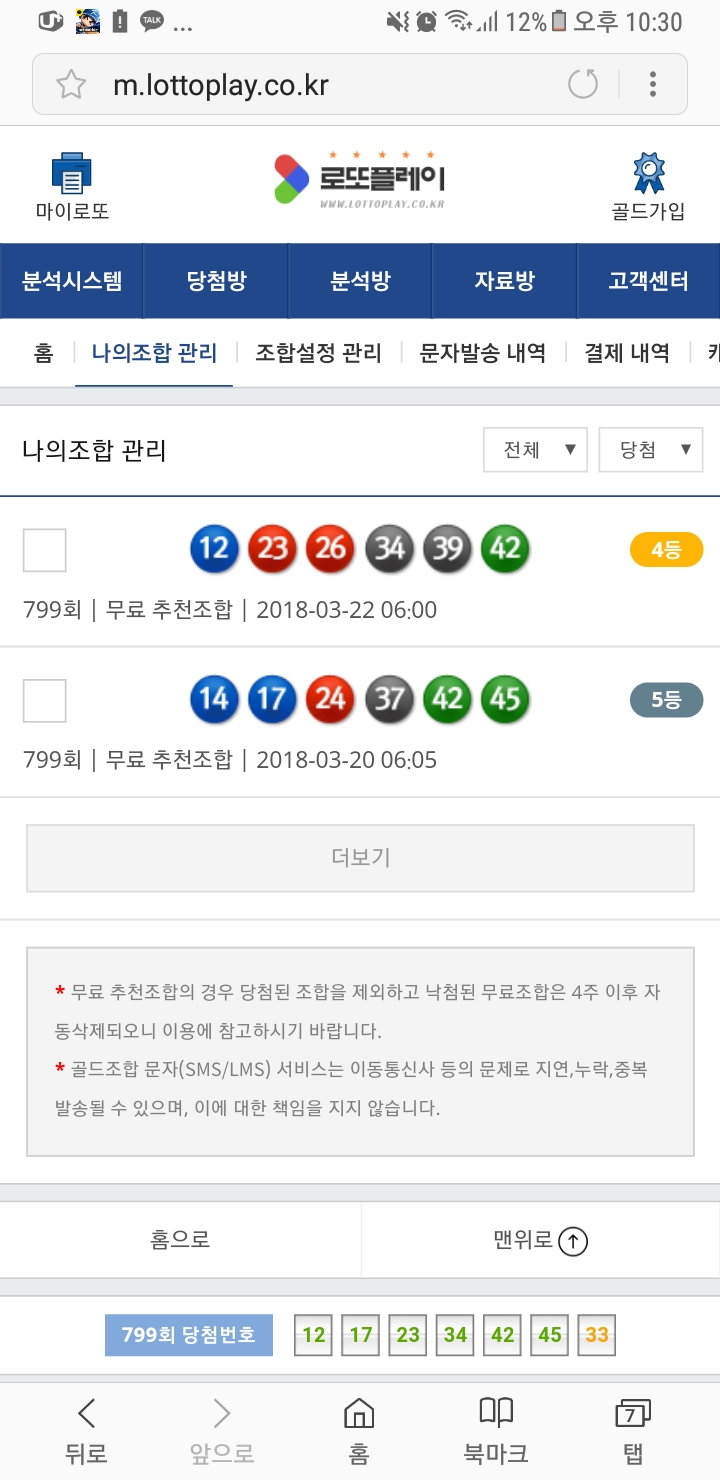Switch to the 결제 내역 tab

[627, 353]
